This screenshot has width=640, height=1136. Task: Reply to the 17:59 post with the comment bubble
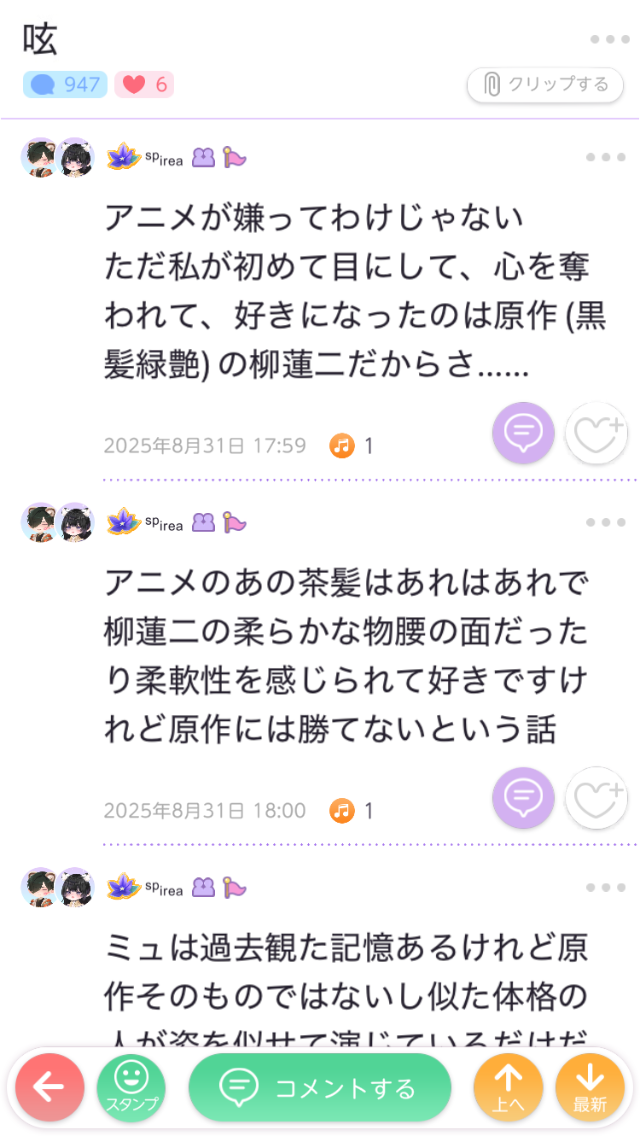coord(523,433)
